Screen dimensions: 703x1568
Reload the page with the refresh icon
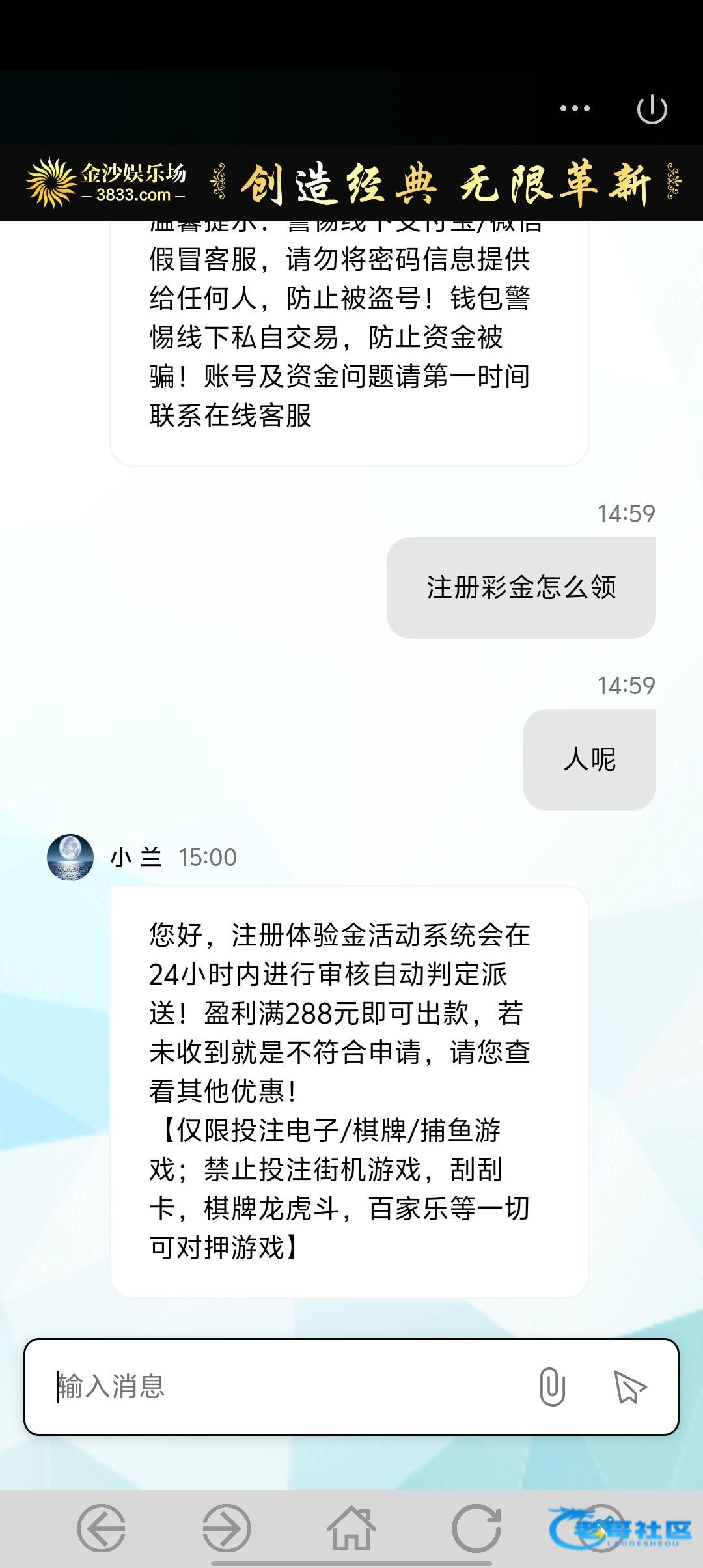click(x=476, y=1528)
